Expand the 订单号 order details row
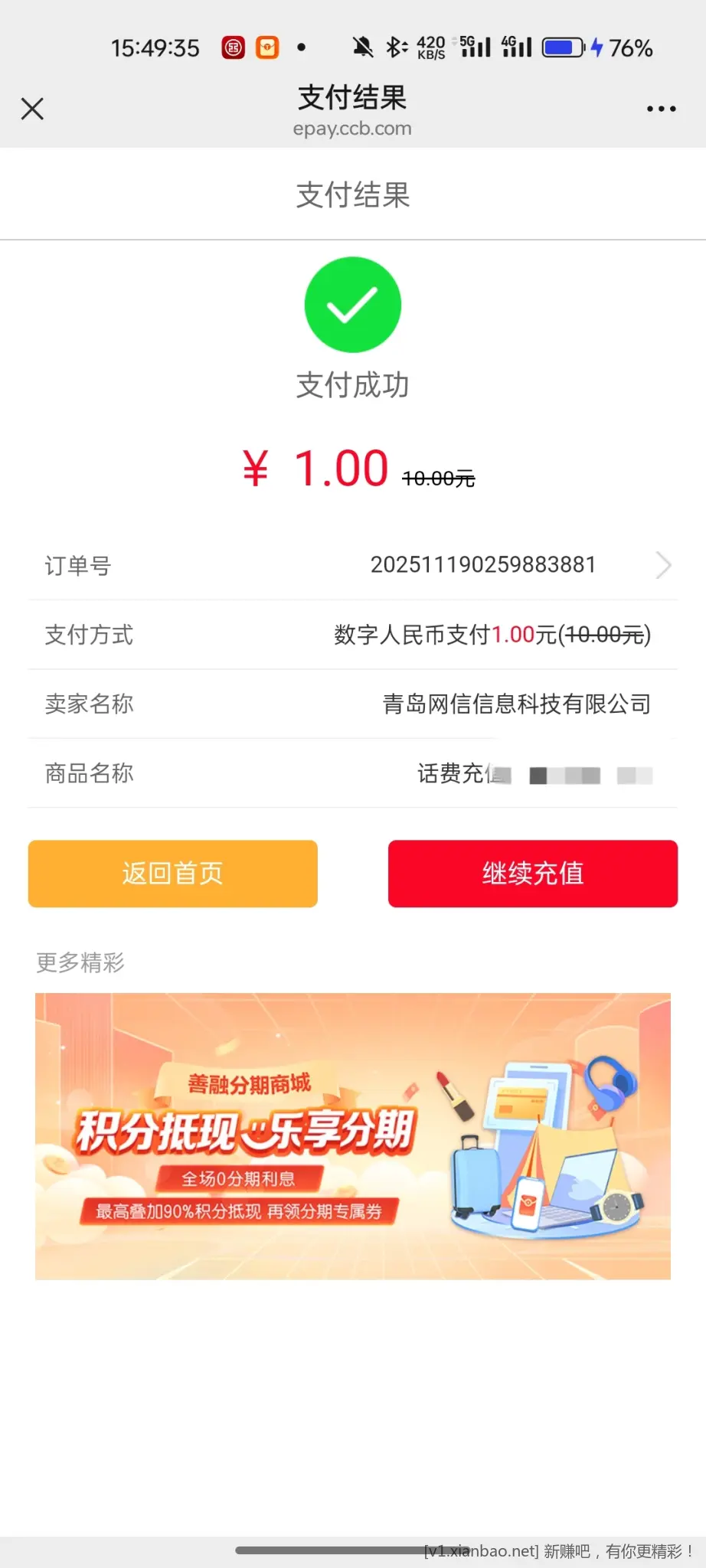Viewport: 706px width, 1568px height. tap(352, 565)
